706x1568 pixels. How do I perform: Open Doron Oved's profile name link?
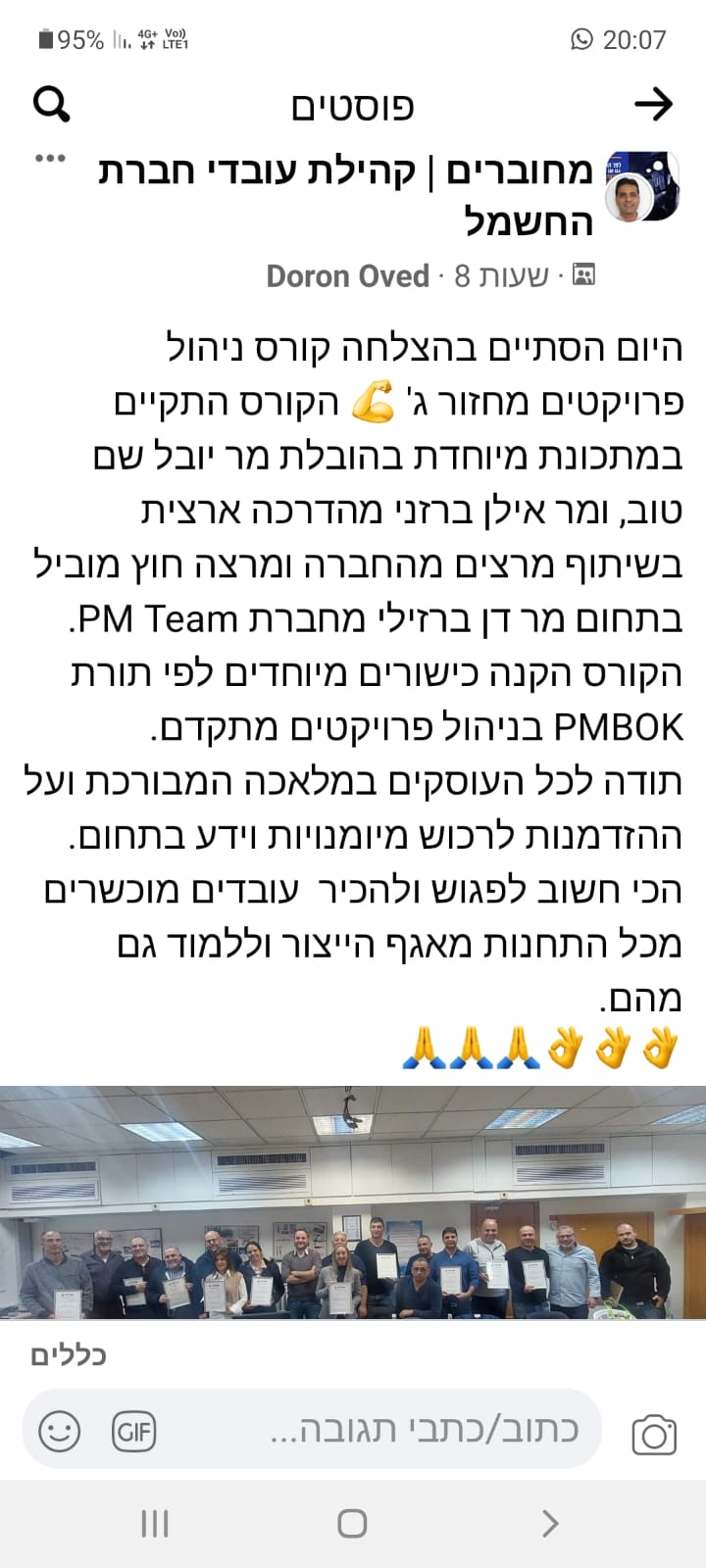click(347, 276)
